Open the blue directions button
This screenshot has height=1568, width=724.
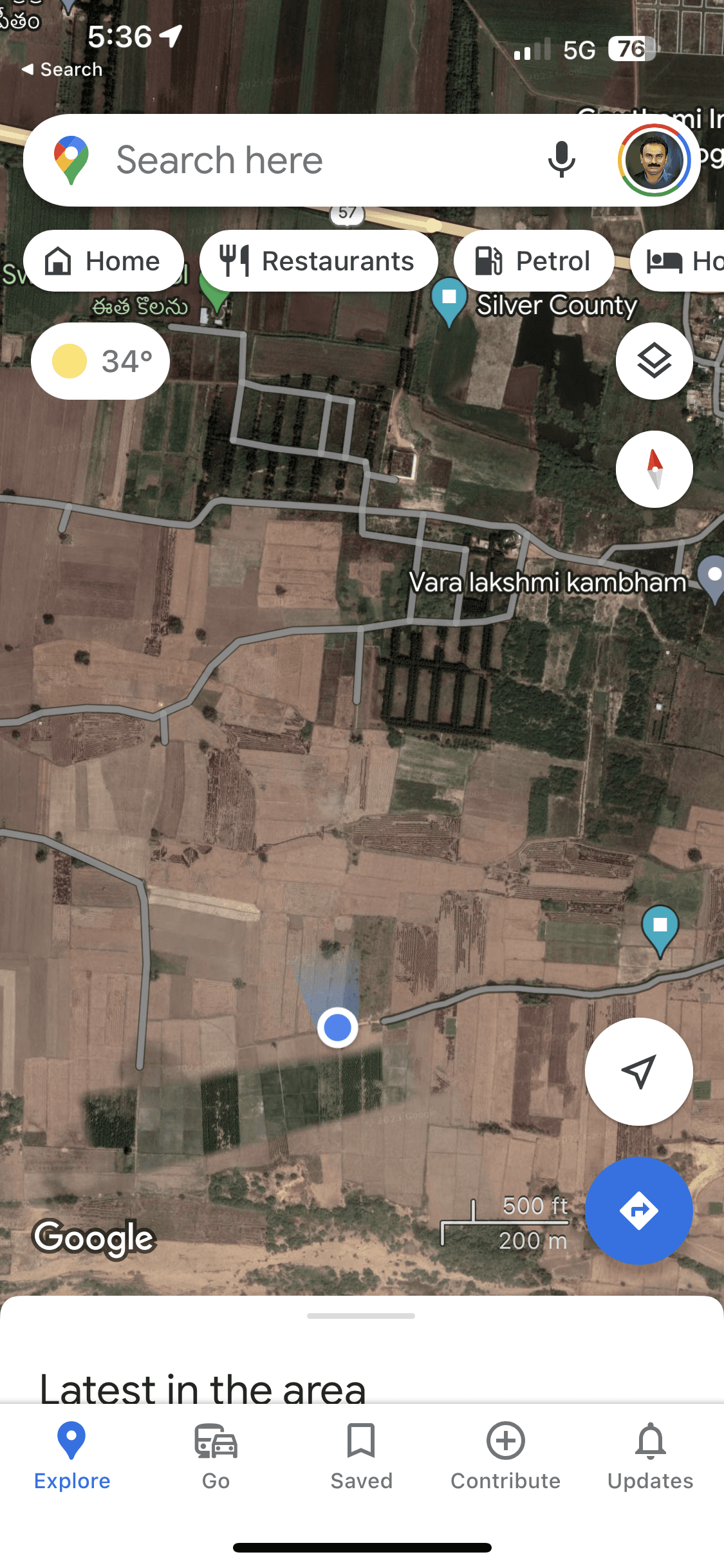(x=638, y=1211)
